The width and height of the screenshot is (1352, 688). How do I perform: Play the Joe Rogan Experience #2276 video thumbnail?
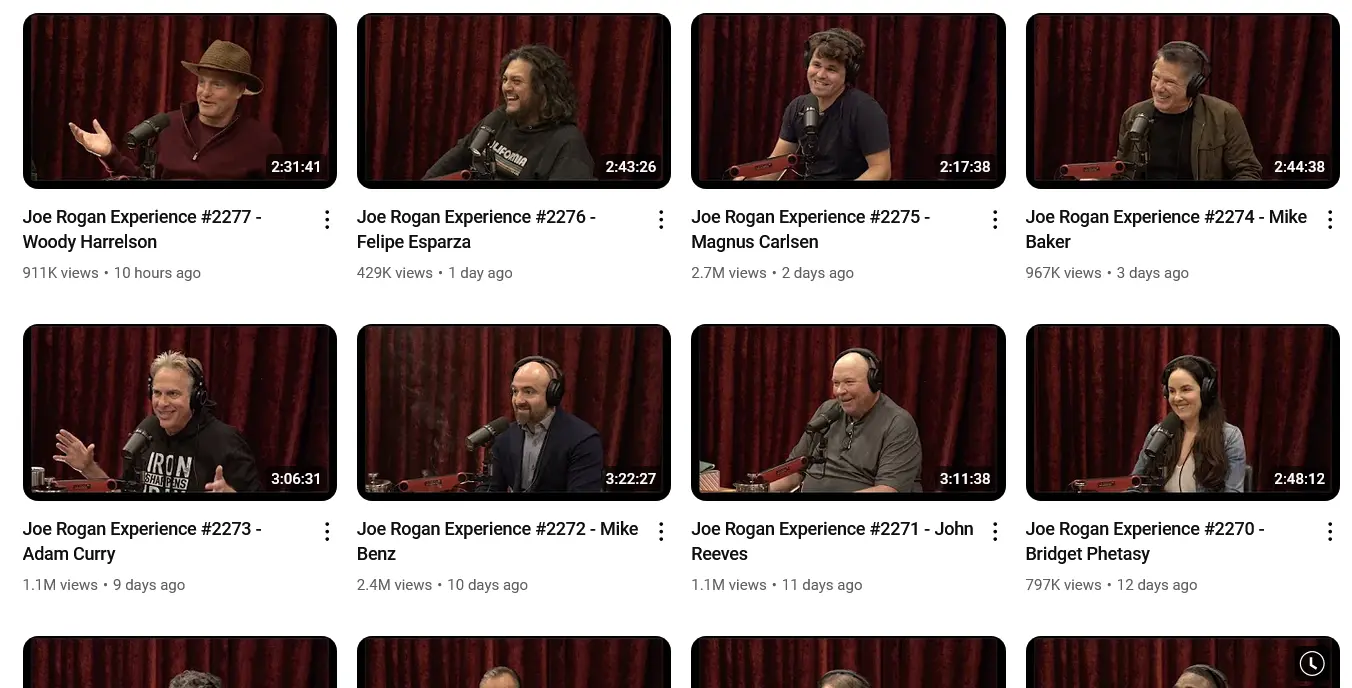point(514,101)
